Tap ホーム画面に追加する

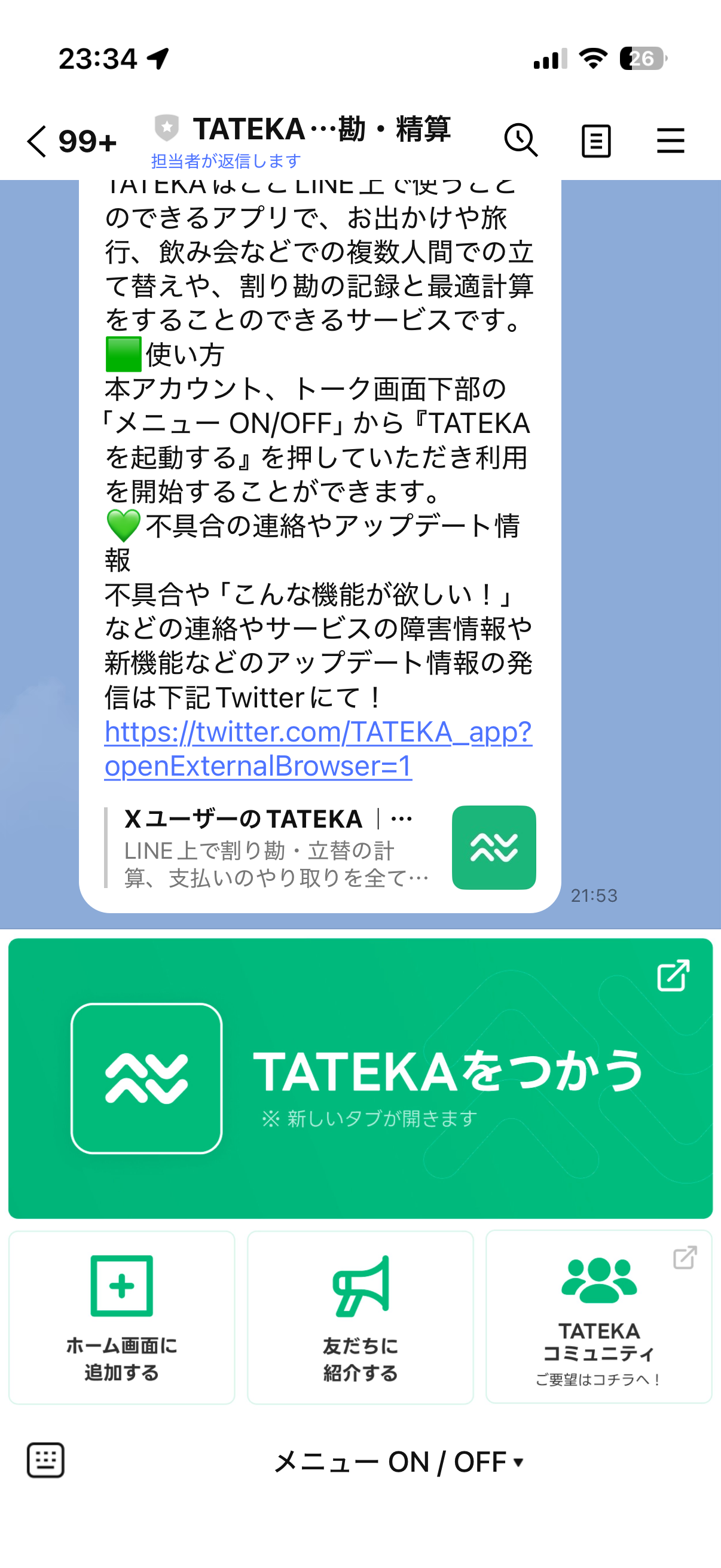[x=122, y=1317]
